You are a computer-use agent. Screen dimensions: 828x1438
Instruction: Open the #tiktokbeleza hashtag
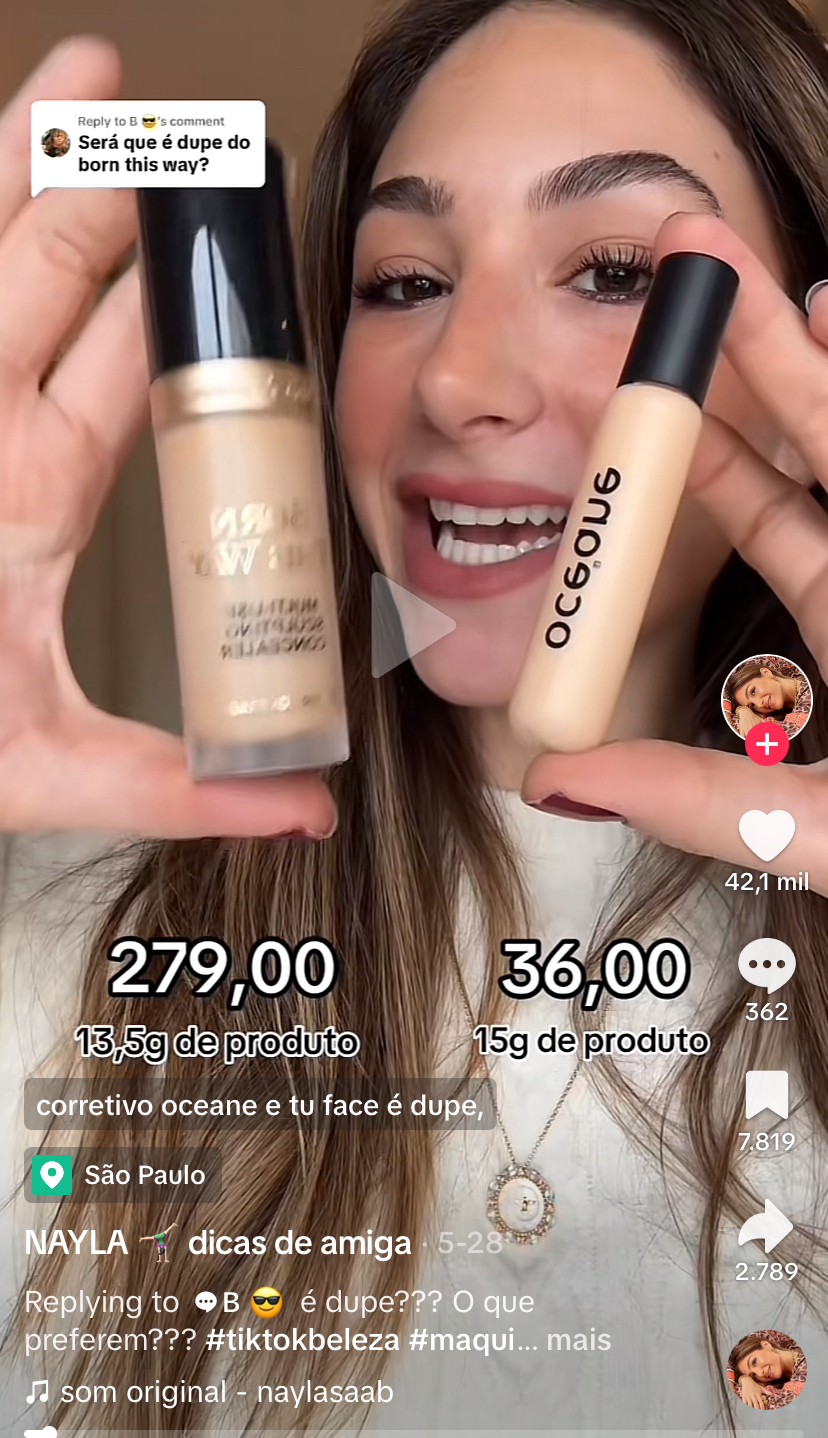[302, 1340]
